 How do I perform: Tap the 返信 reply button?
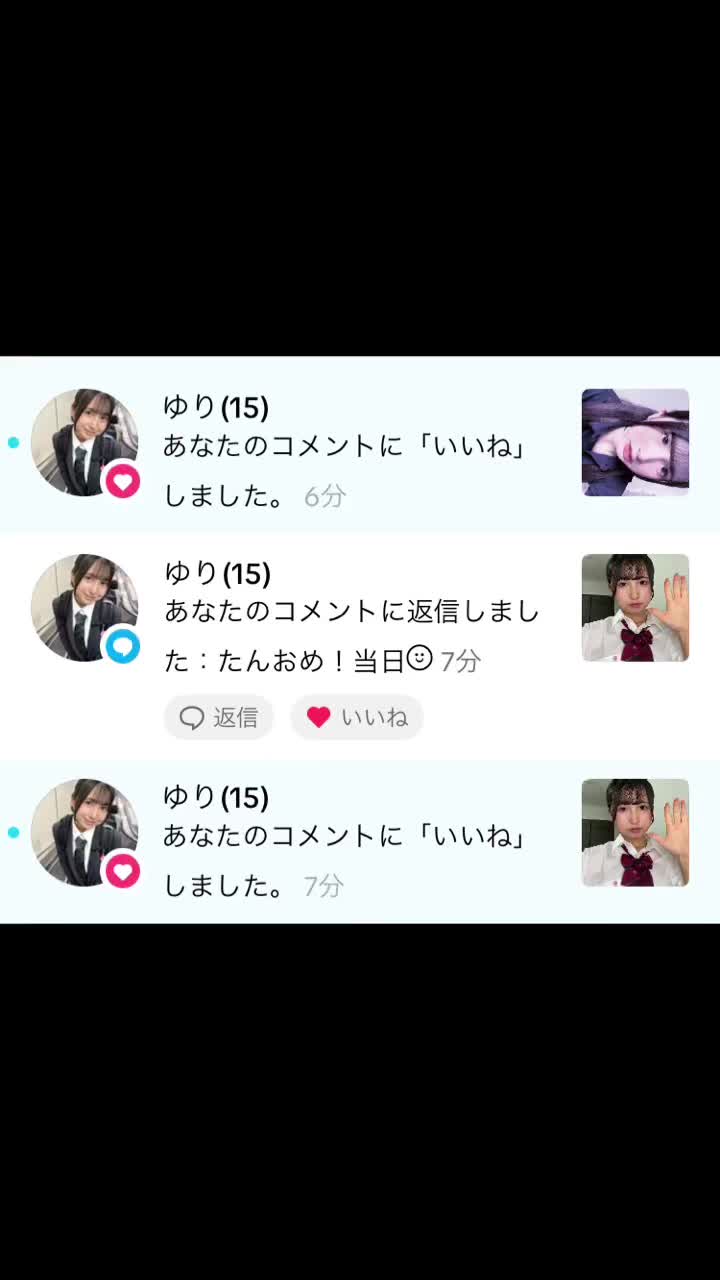[x=218, y=717]
